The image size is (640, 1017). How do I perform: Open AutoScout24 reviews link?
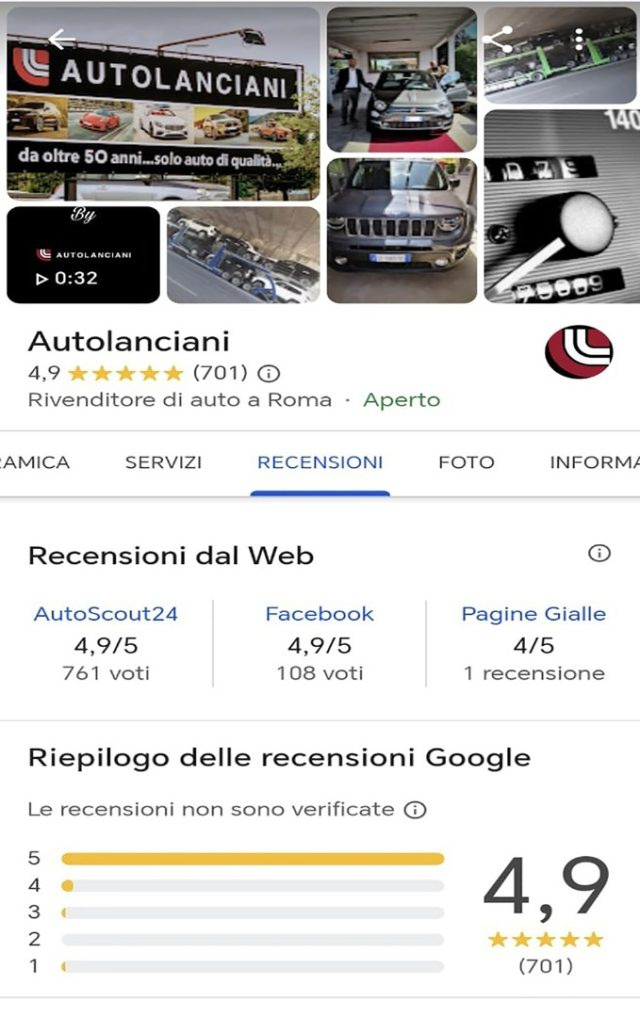pyautogui.click(x=106, y=614)
